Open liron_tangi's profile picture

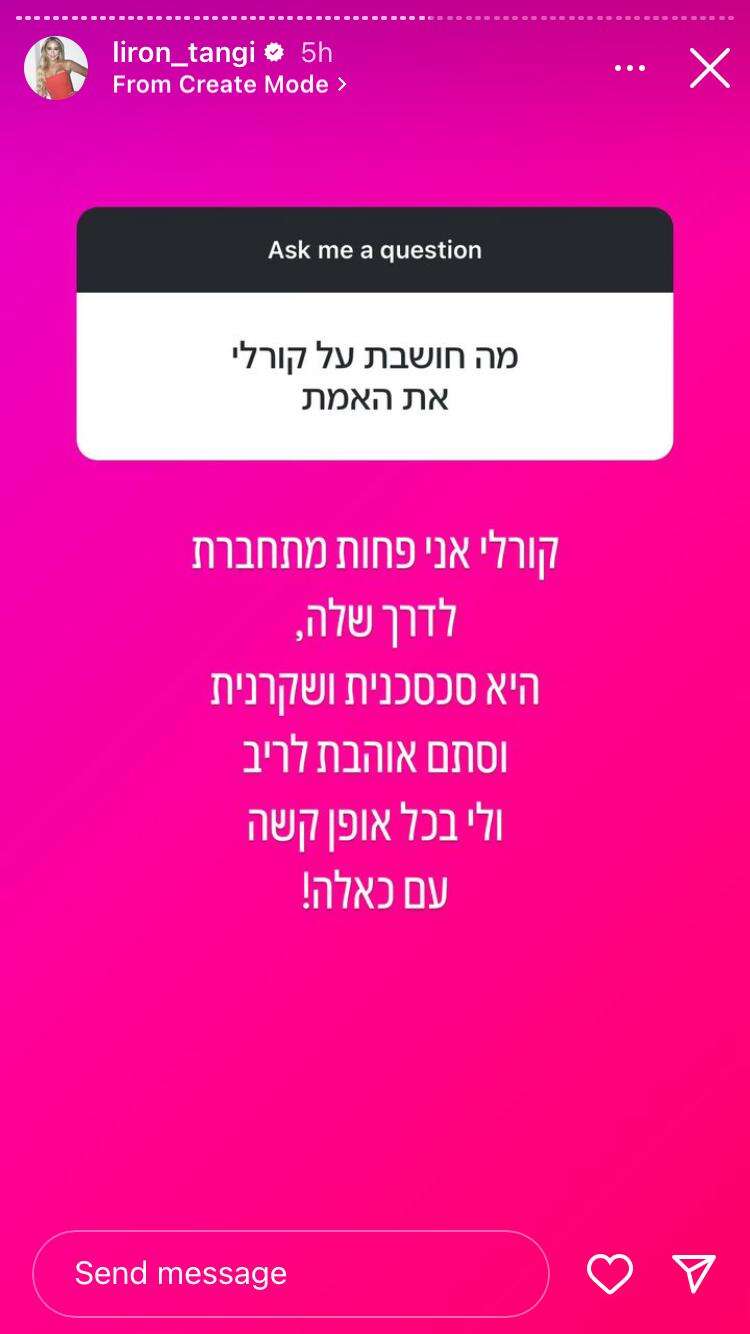[x=56, y=68]
